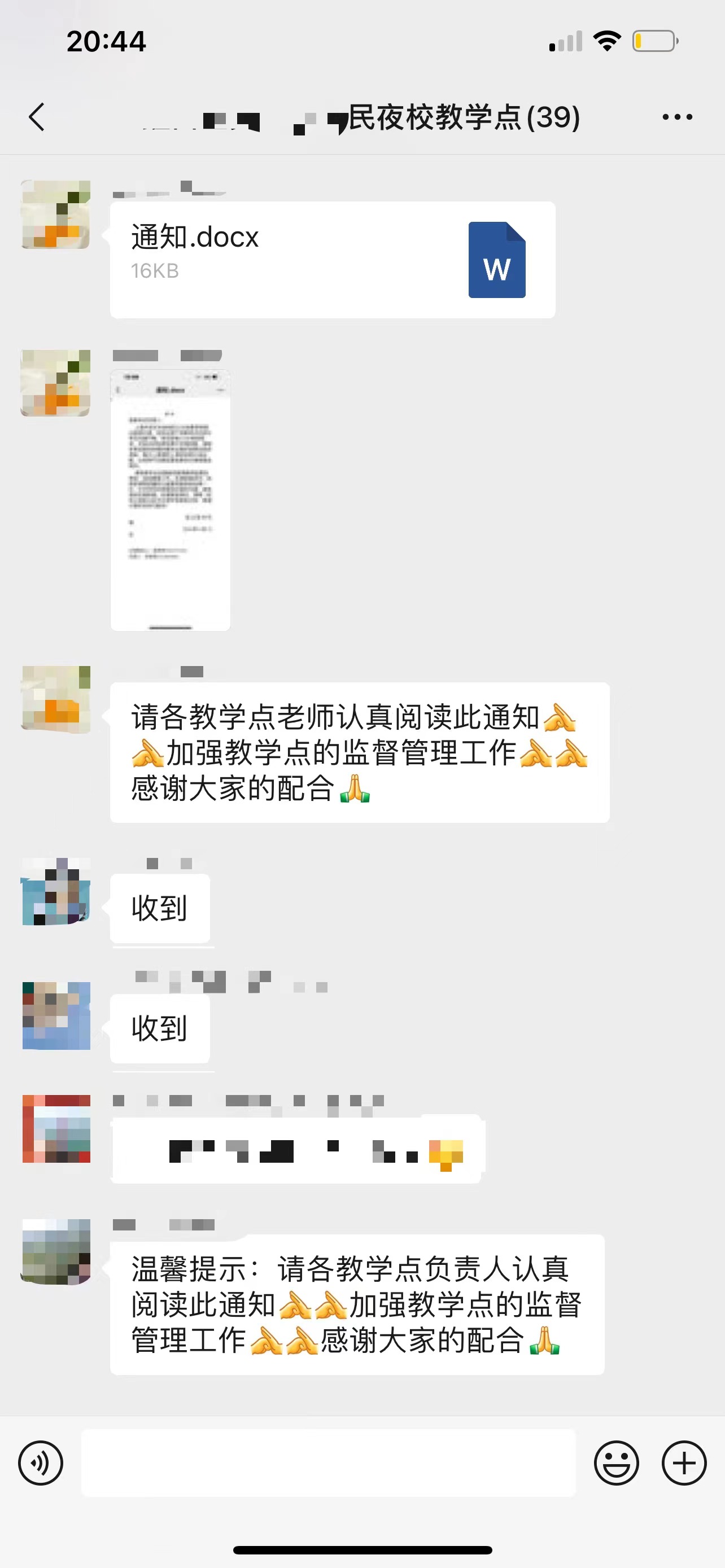Open the group chat overflow menu
Image resolution: width=725 pixels, height=1568 pixels.
[x=677, y=117]
